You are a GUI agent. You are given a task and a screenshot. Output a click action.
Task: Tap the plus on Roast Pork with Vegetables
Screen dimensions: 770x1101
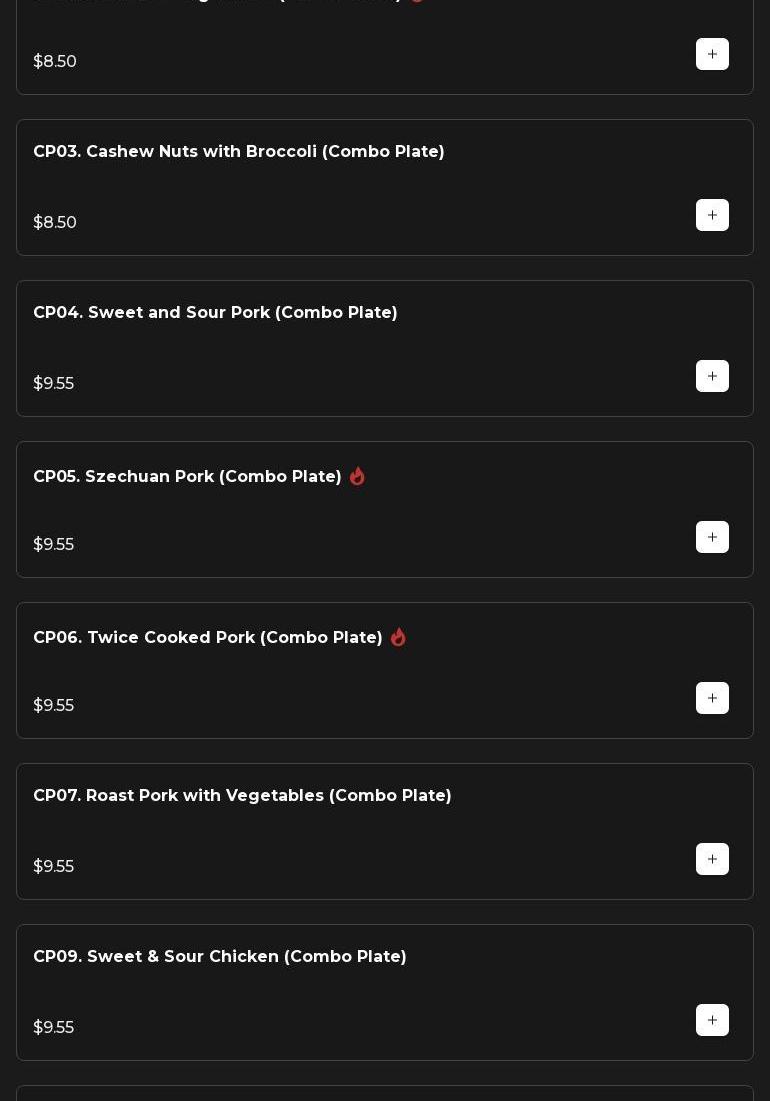(712, 859)
